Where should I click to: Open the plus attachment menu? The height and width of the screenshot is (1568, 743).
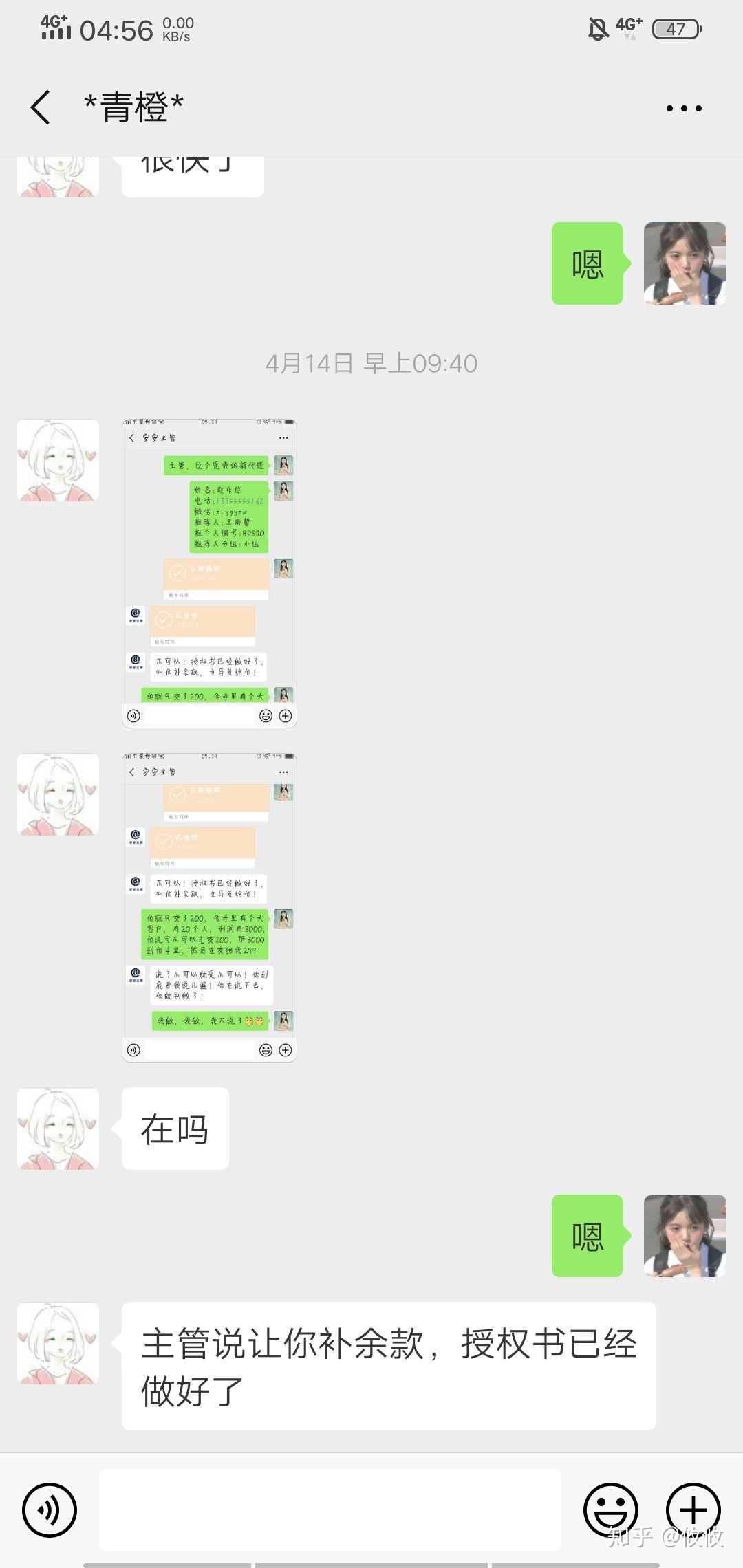(x=693, y=1510)
